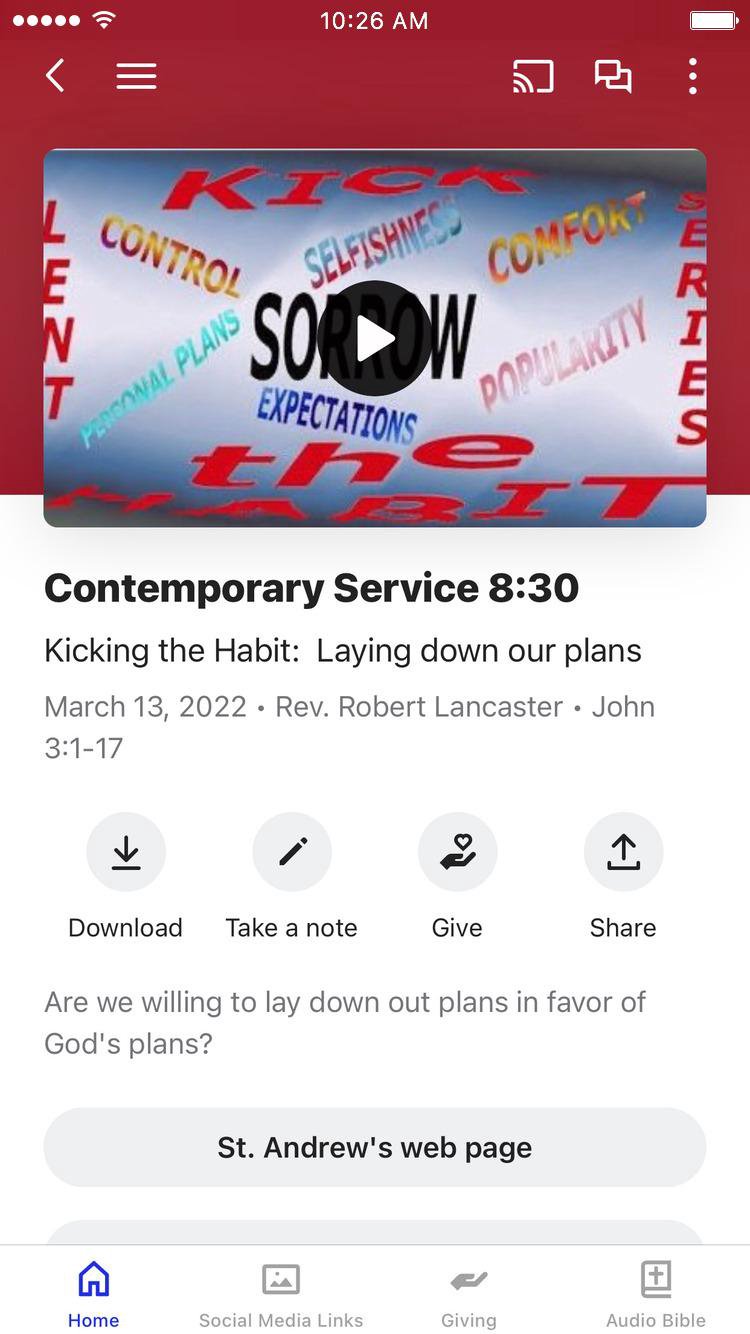Open the hamburger drawer menu

coord(136,76)
